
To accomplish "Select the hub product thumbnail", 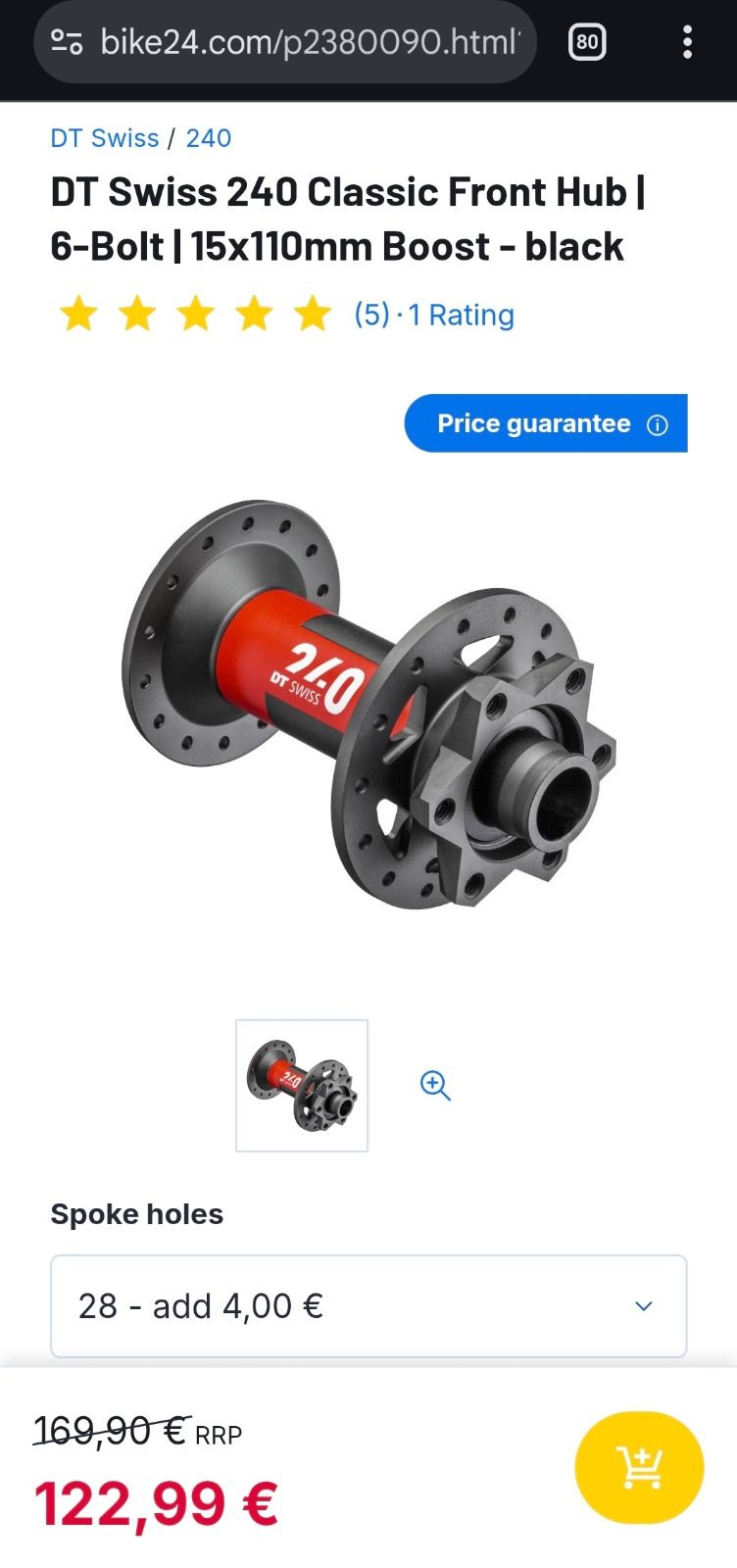I will pyautogui.click(x=302, y=1085).
